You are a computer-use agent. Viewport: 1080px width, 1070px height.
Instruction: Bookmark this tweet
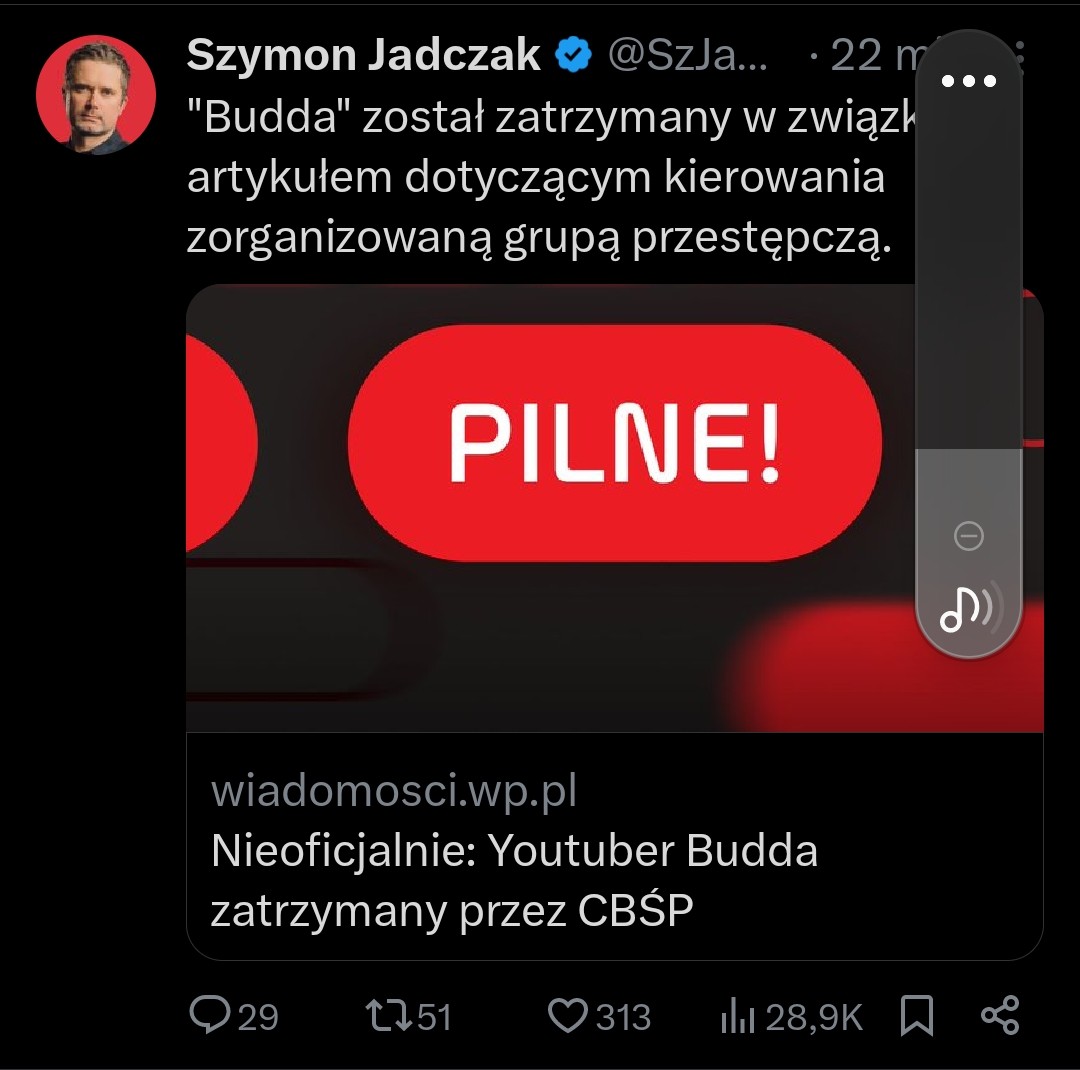(916, 1016)
